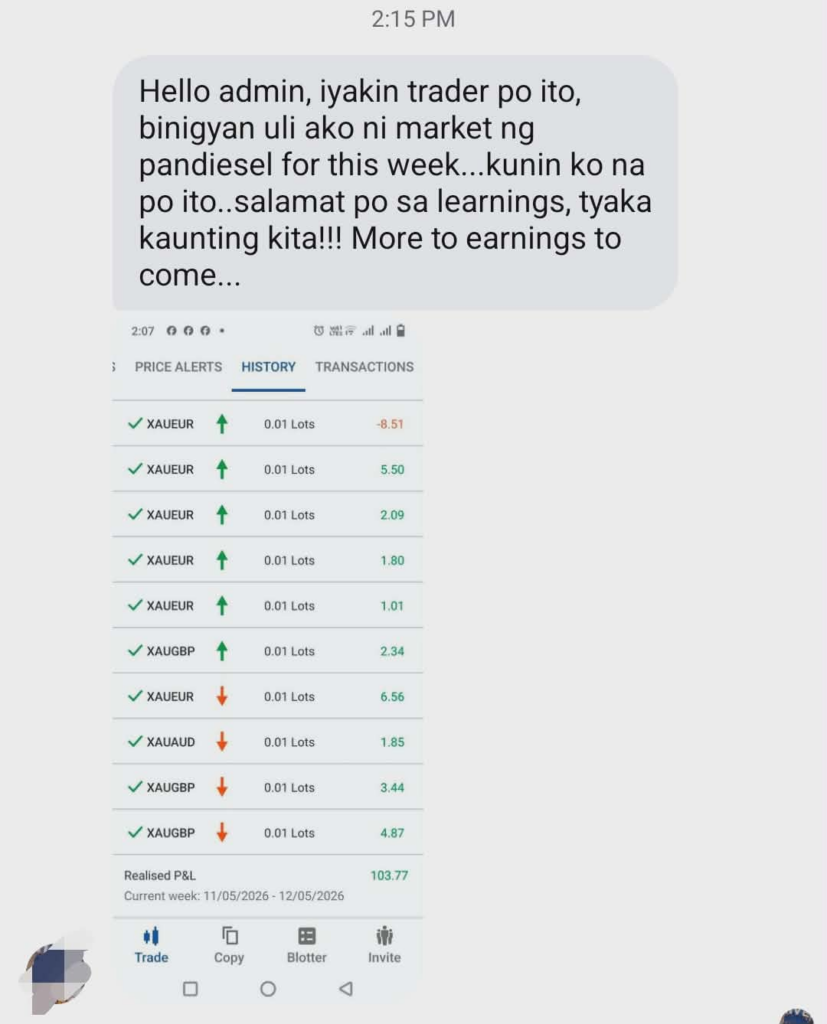Open the shared trading history screenshot
Screen dimensions: 827x1024
(268, 660)
